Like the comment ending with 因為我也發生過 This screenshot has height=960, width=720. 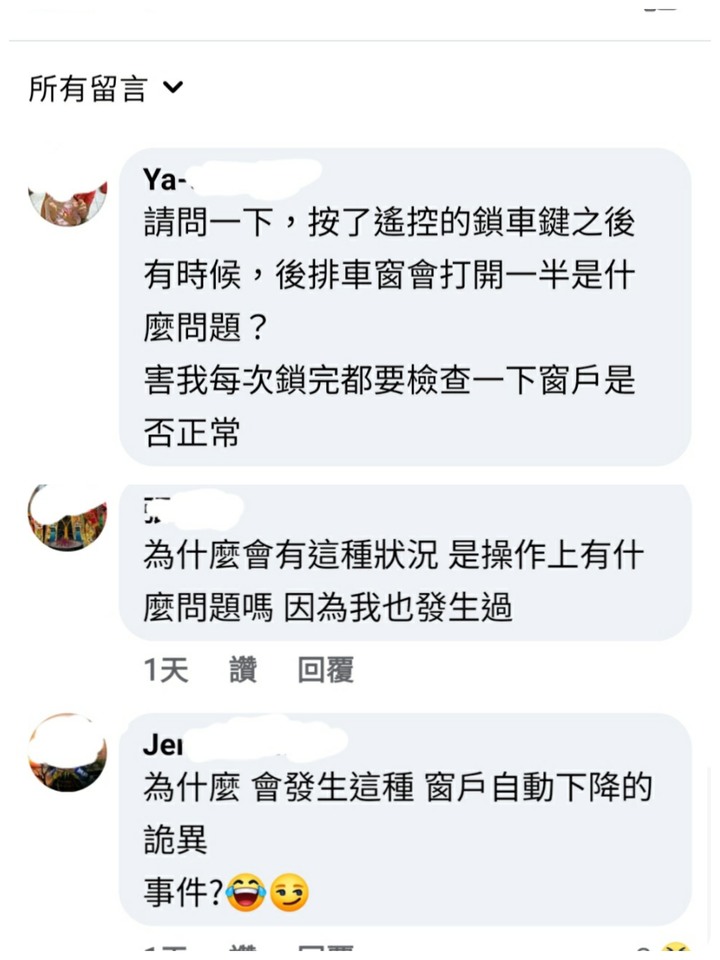pyautogui.click(x=243, y=670)
